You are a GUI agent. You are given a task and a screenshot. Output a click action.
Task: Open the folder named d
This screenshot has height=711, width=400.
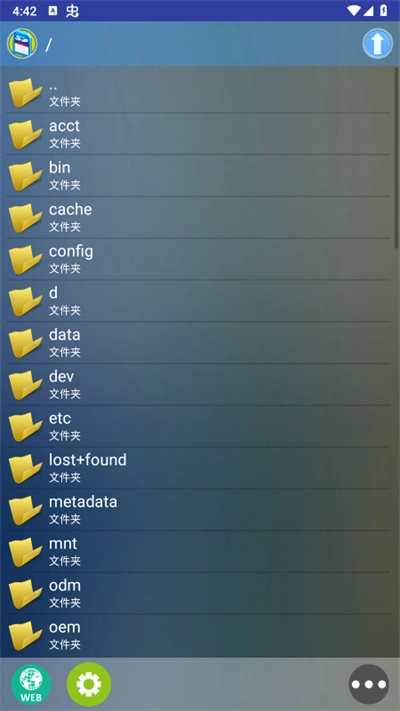point(198,301)
